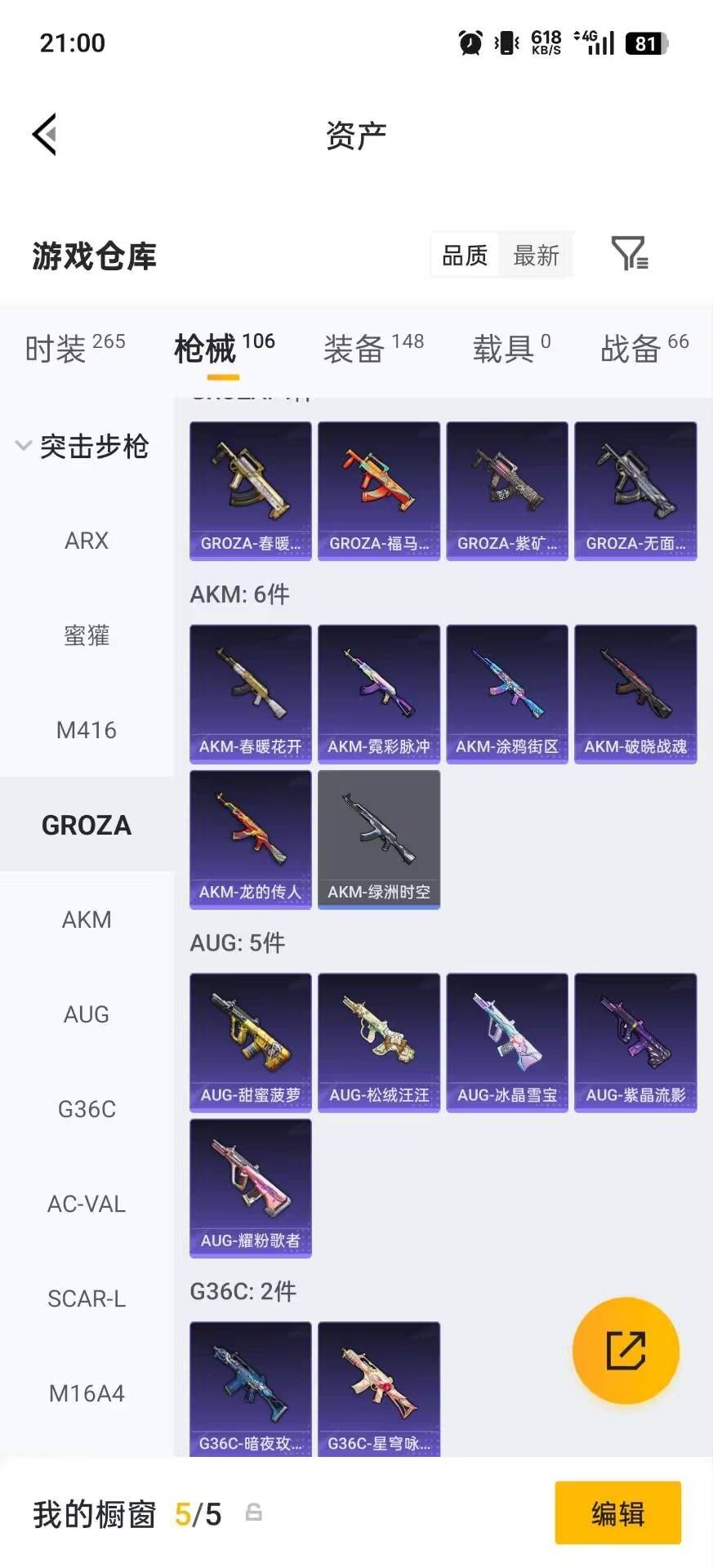The image size is (713, 1568).
Task: Tap the back arrow to leave 资产 page
Action: 45,133
